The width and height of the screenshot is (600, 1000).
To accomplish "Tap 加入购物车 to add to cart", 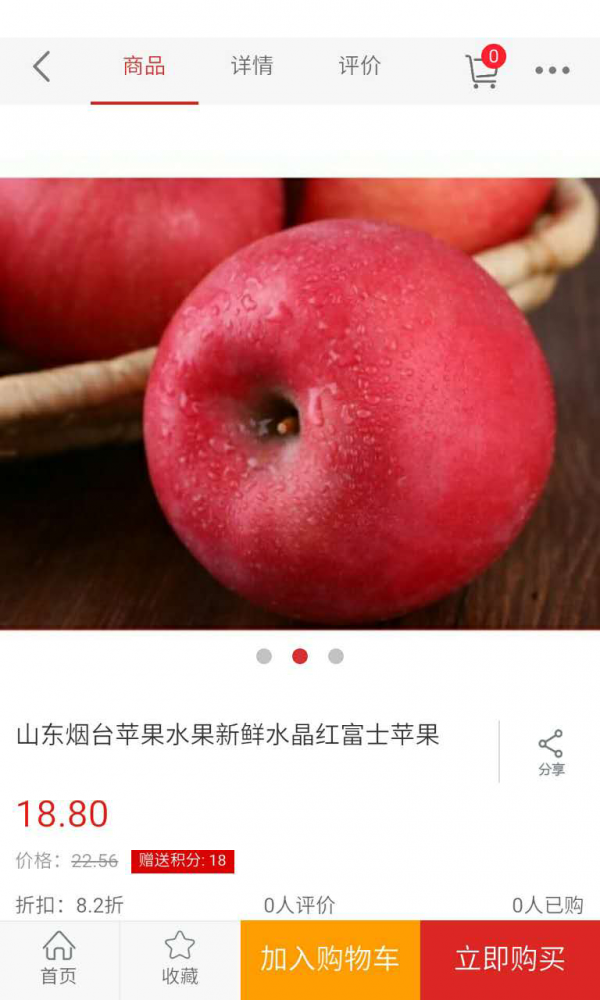I will coord(330,959).
